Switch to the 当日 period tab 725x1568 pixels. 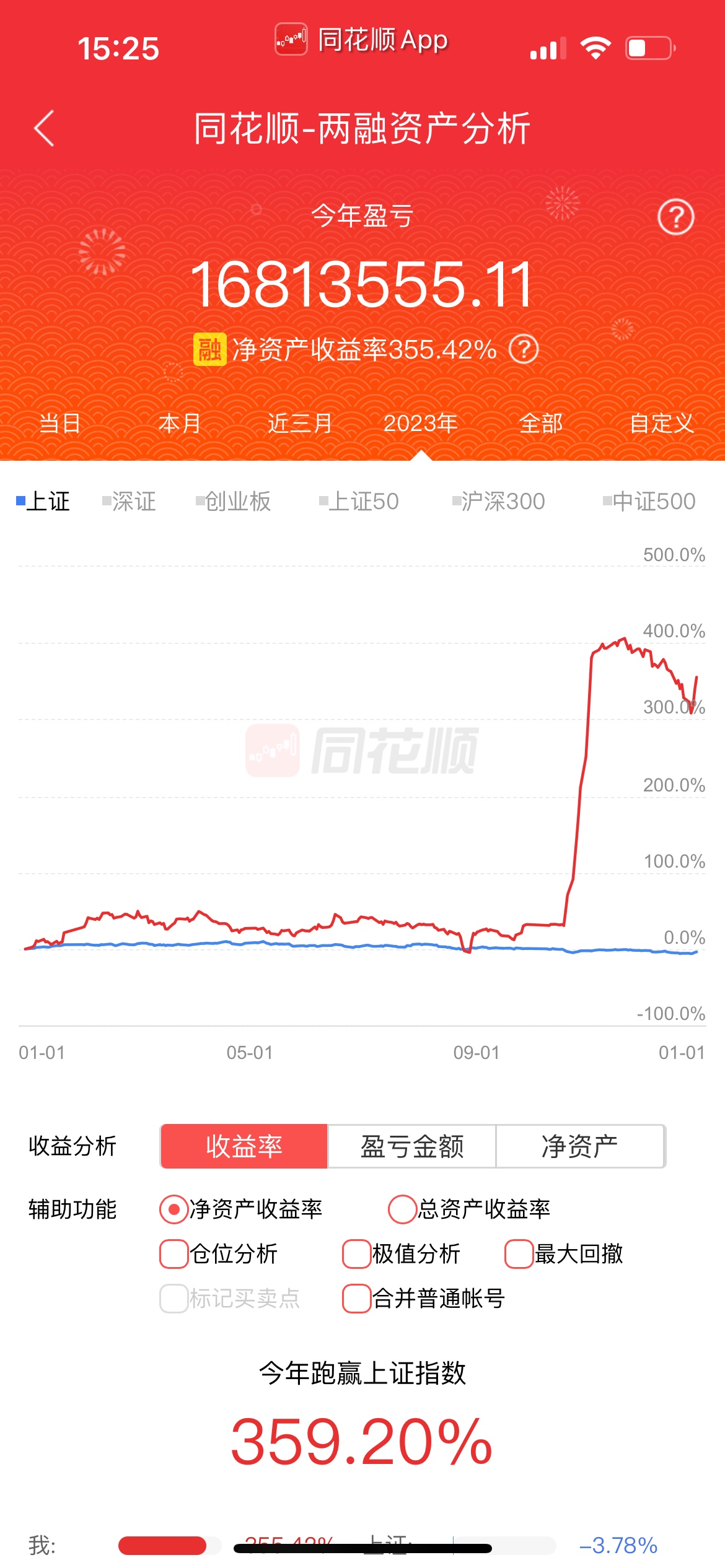(x=59, y=424)
